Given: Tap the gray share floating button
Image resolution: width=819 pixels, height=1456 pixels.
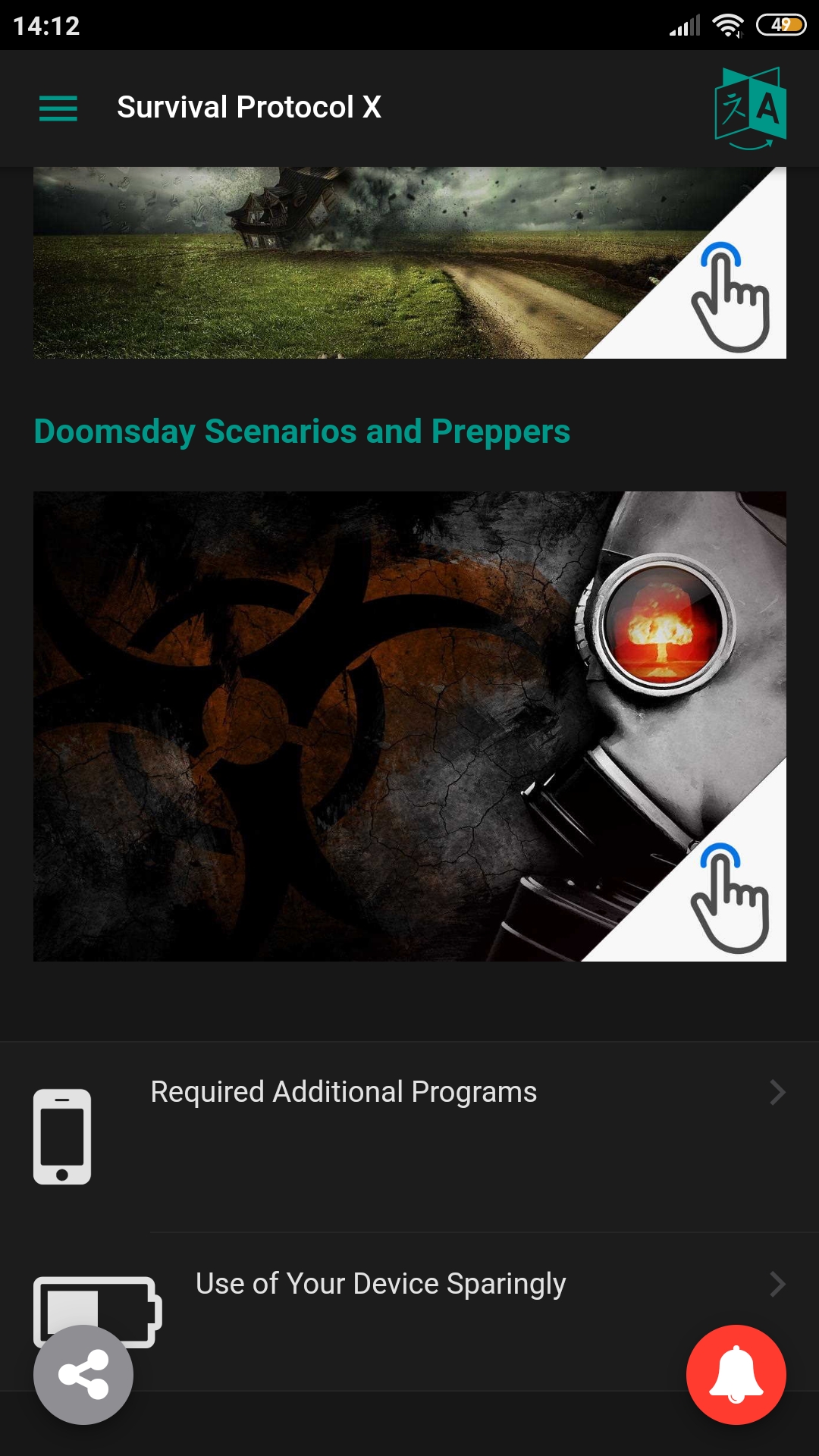Looking at the screenshot, I should tap(83, 1374).
